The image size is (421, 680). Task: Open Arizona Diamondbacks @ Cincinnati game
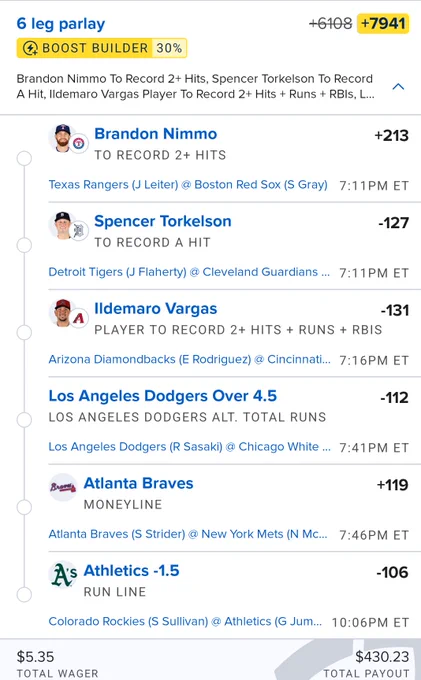189,360
